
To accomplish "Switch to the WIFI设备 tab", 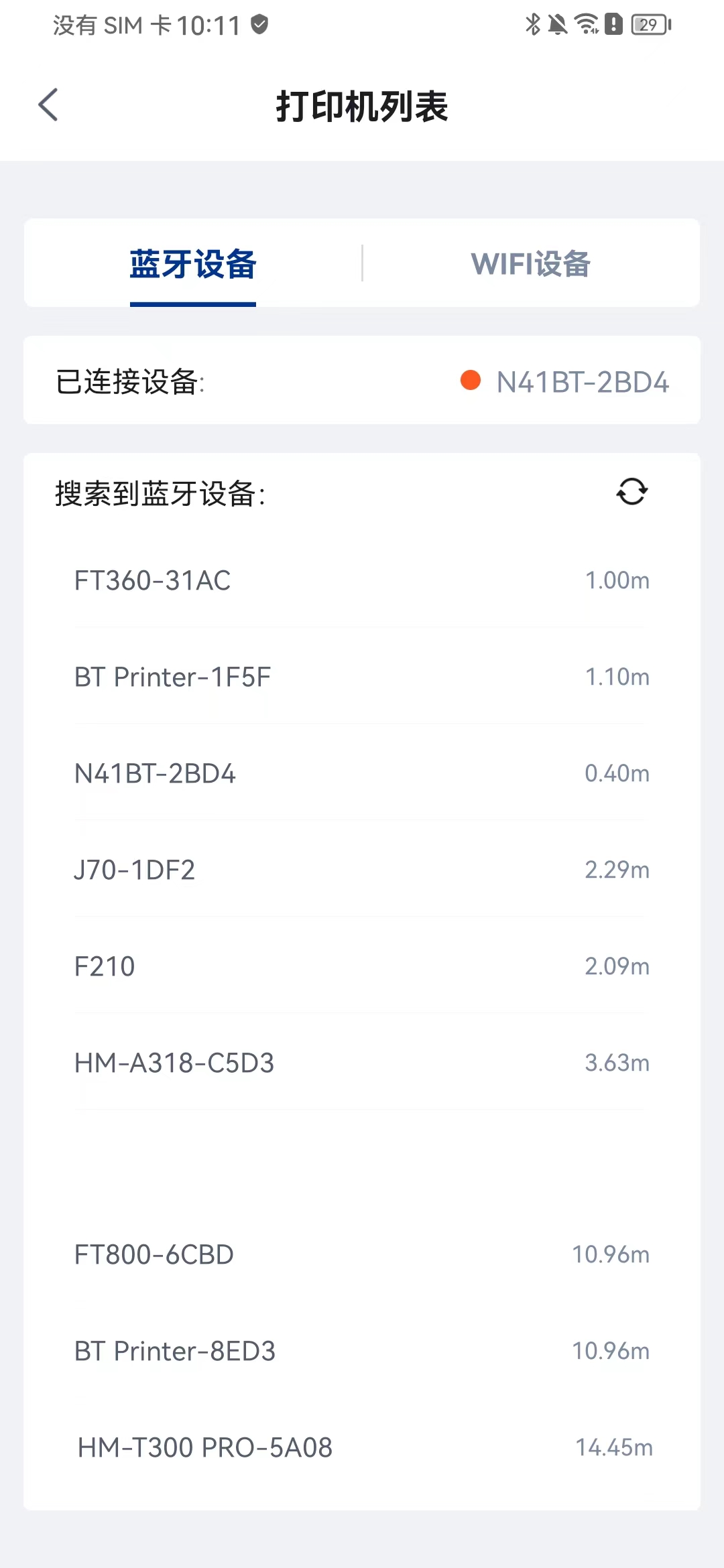I will [x=530, y=263].
